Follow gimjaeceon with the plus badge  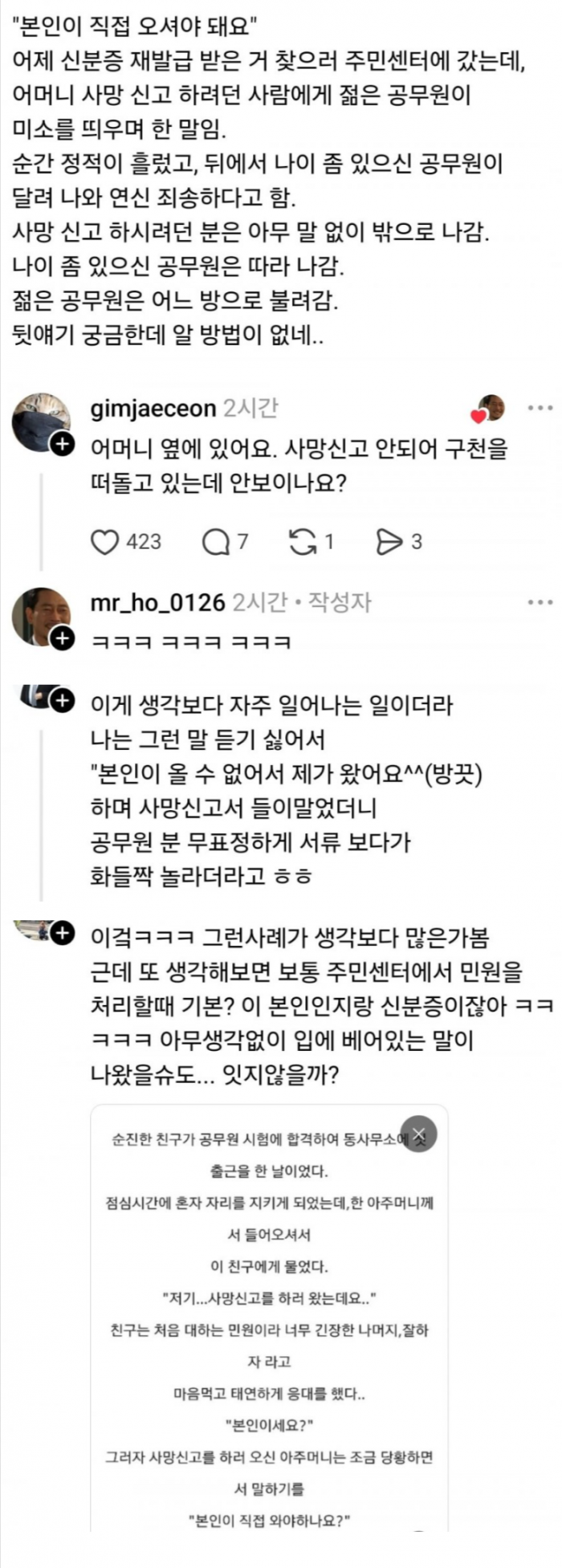tap(63, 444)
